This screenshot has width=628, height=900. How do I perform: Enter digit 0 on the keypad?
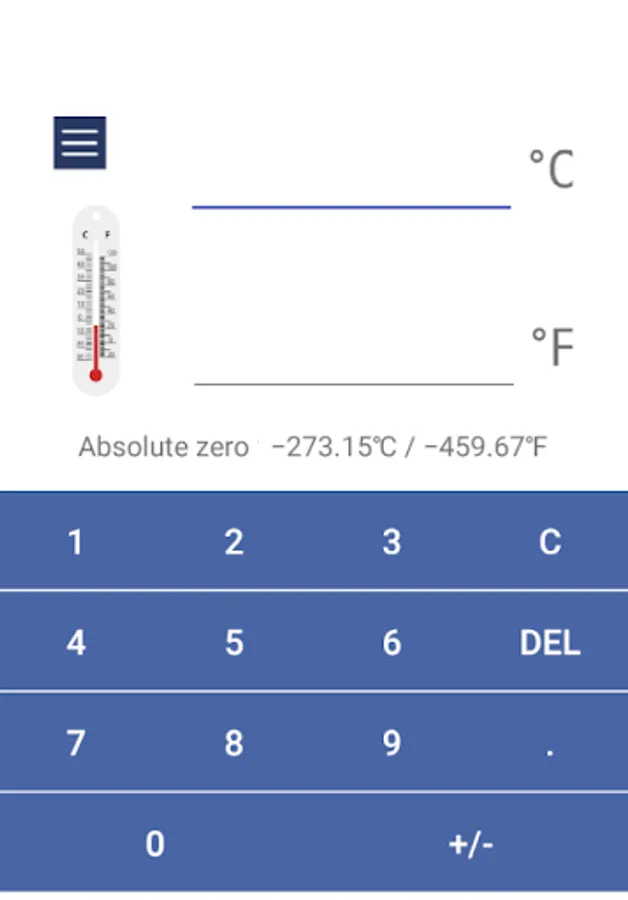point(155,844)
